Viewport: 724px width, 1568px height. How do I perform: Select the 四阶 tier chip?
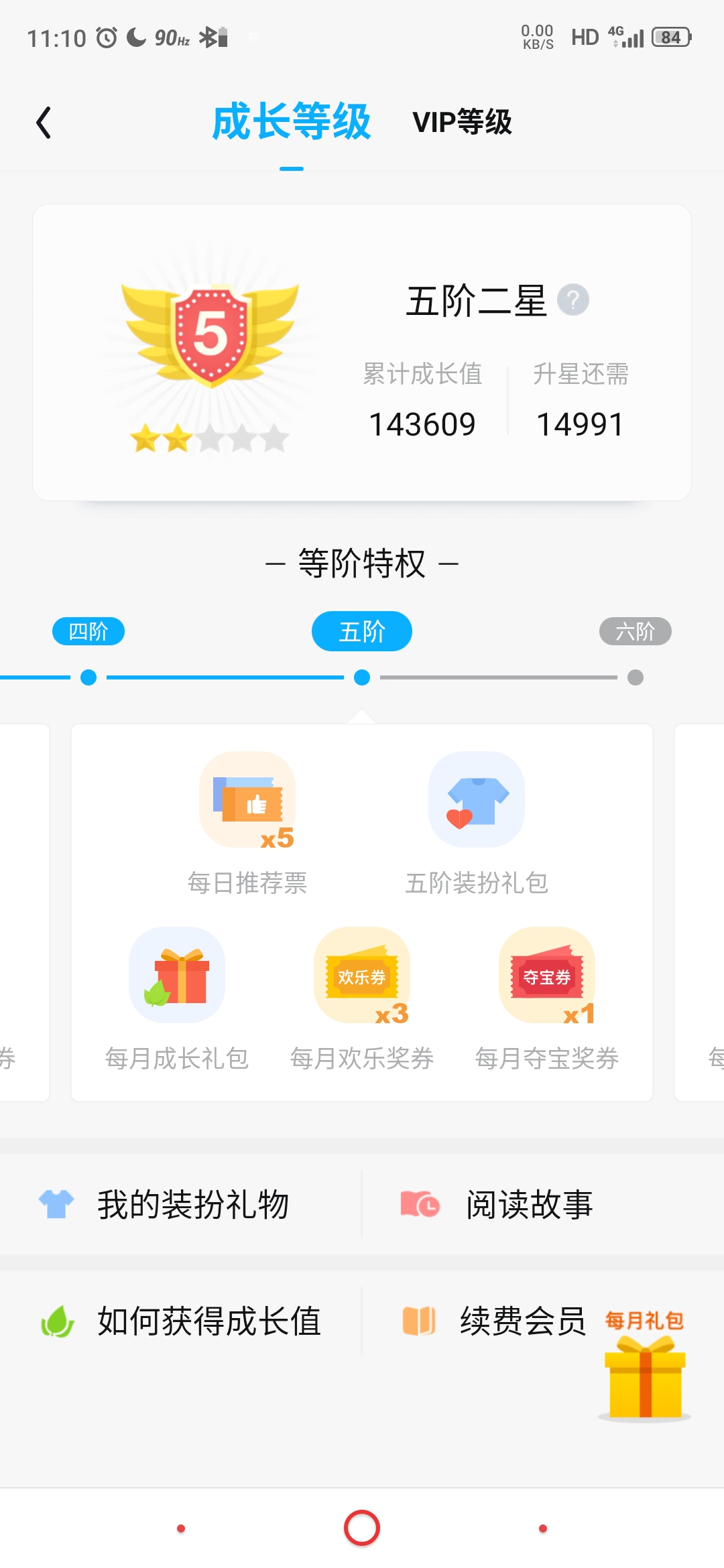[x=88, y=631]
